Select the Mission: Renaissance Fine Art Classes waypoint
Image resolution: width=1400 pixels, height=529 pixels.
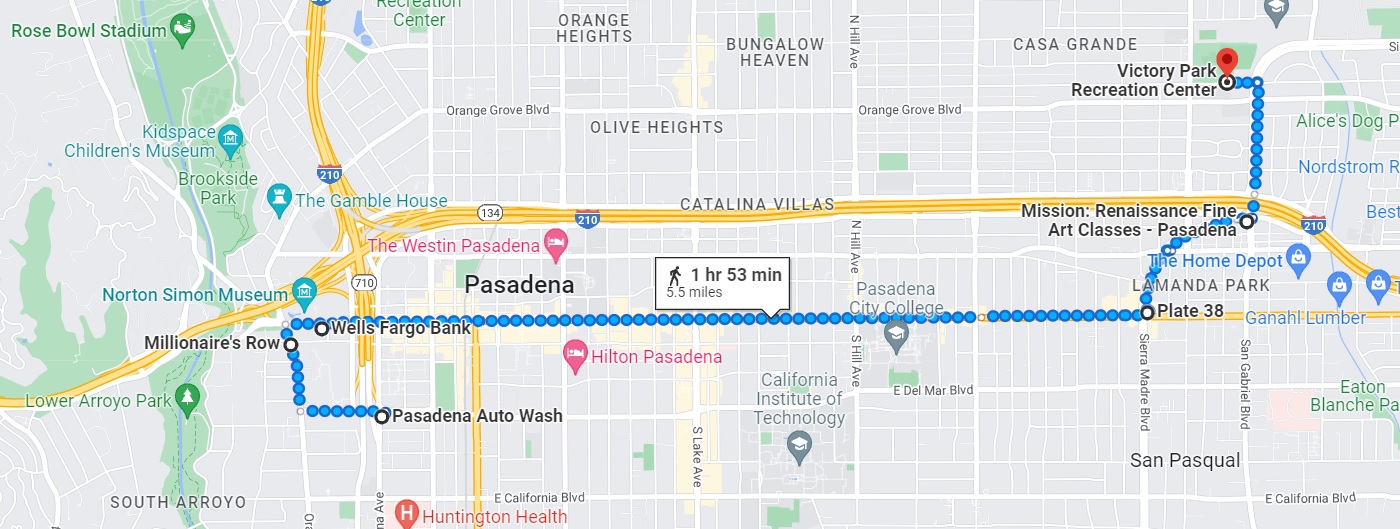1247,222
